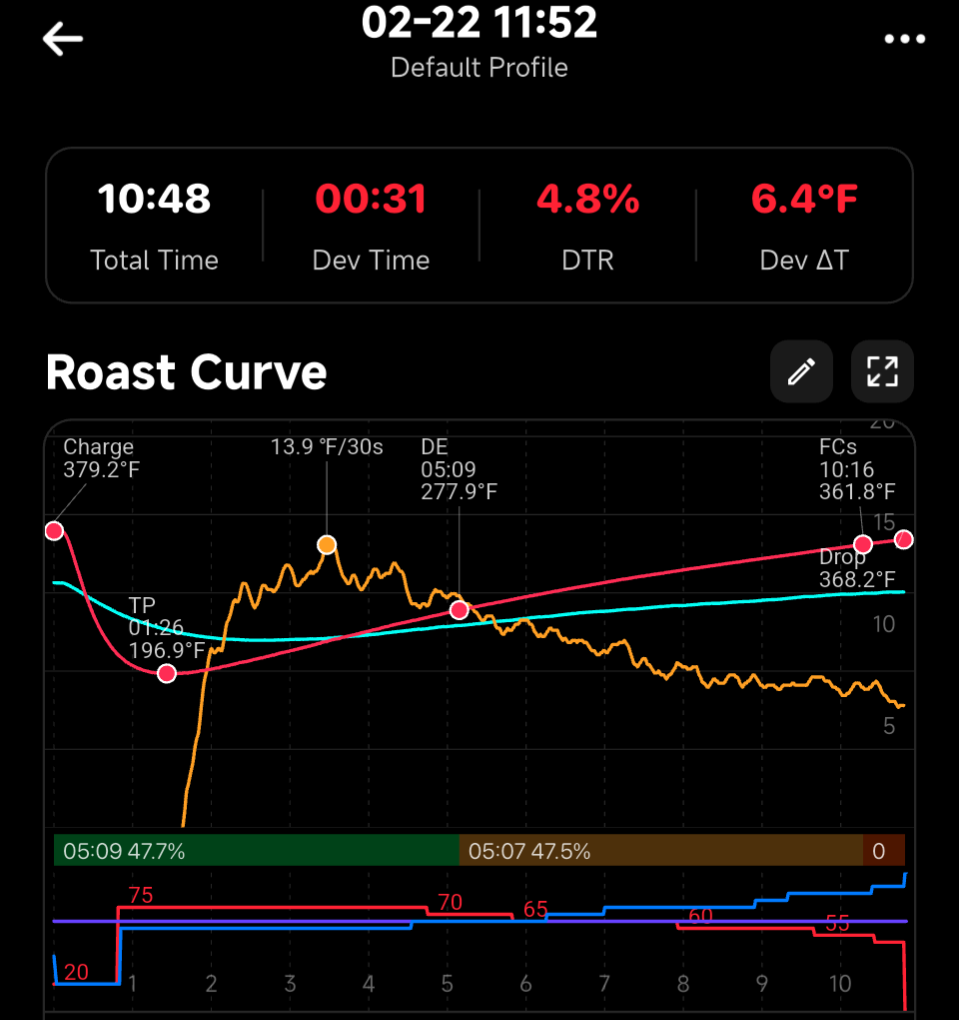Go back using the arrow icon
The image size is (959, 1020).
62,39
